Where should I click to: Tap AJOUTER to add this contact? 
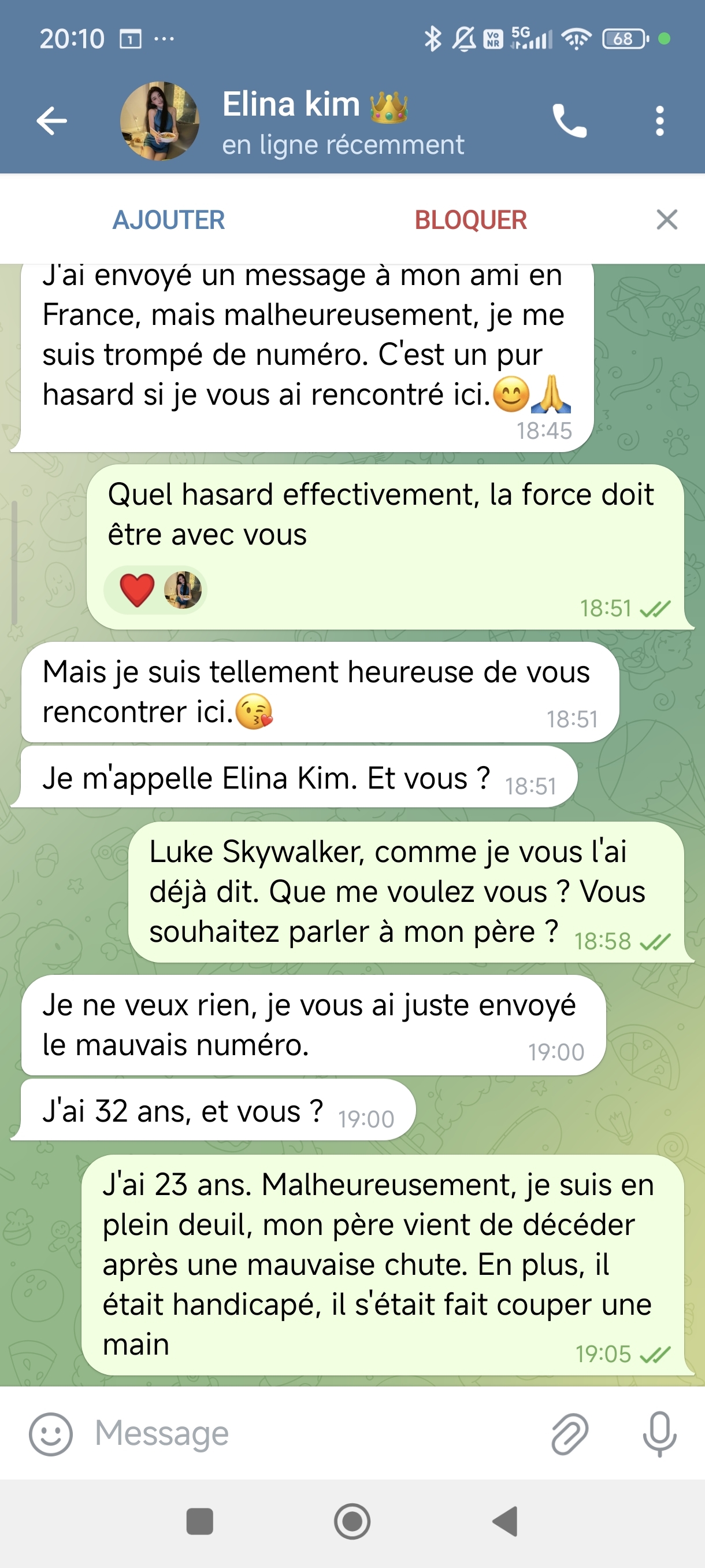click(x=169, y=220)
